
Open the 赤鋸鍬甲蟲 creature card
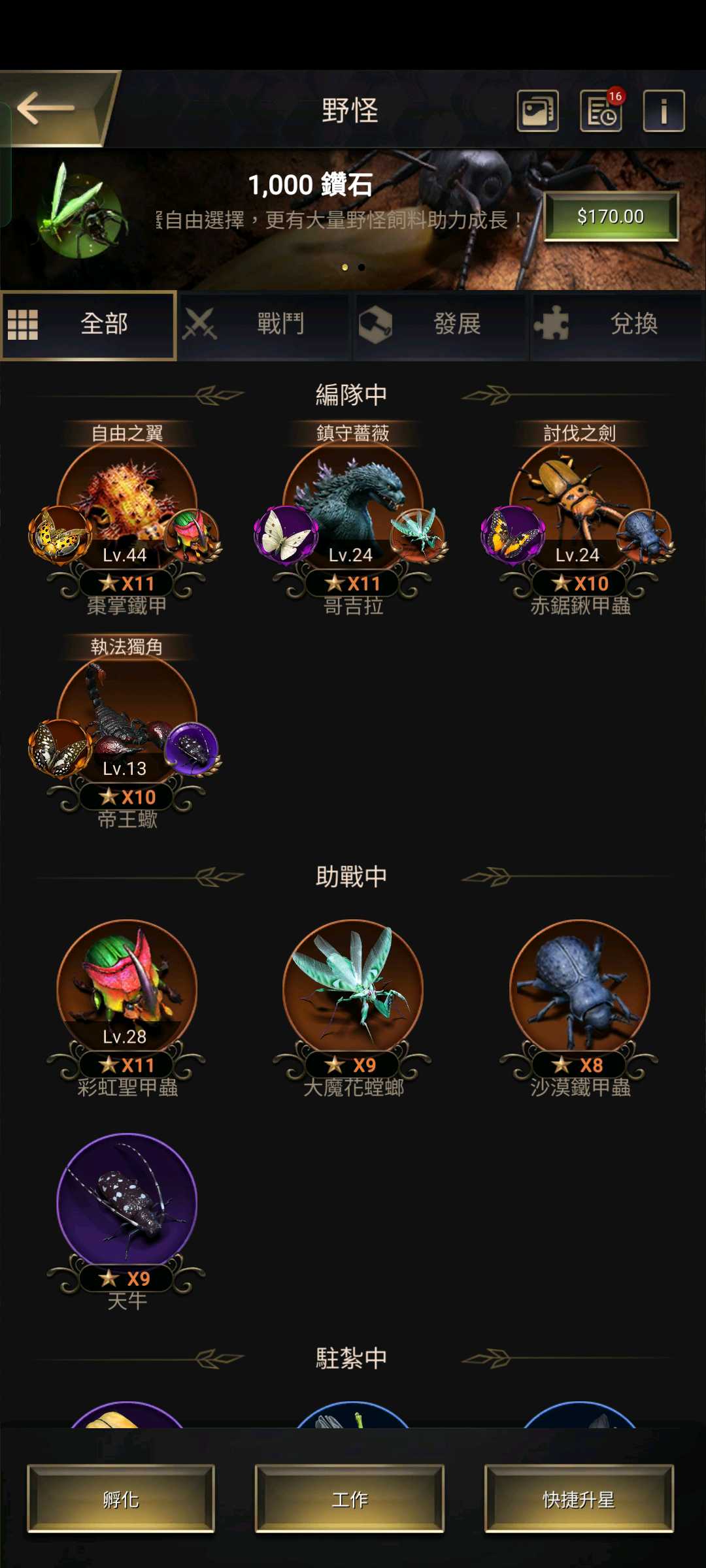579,503
